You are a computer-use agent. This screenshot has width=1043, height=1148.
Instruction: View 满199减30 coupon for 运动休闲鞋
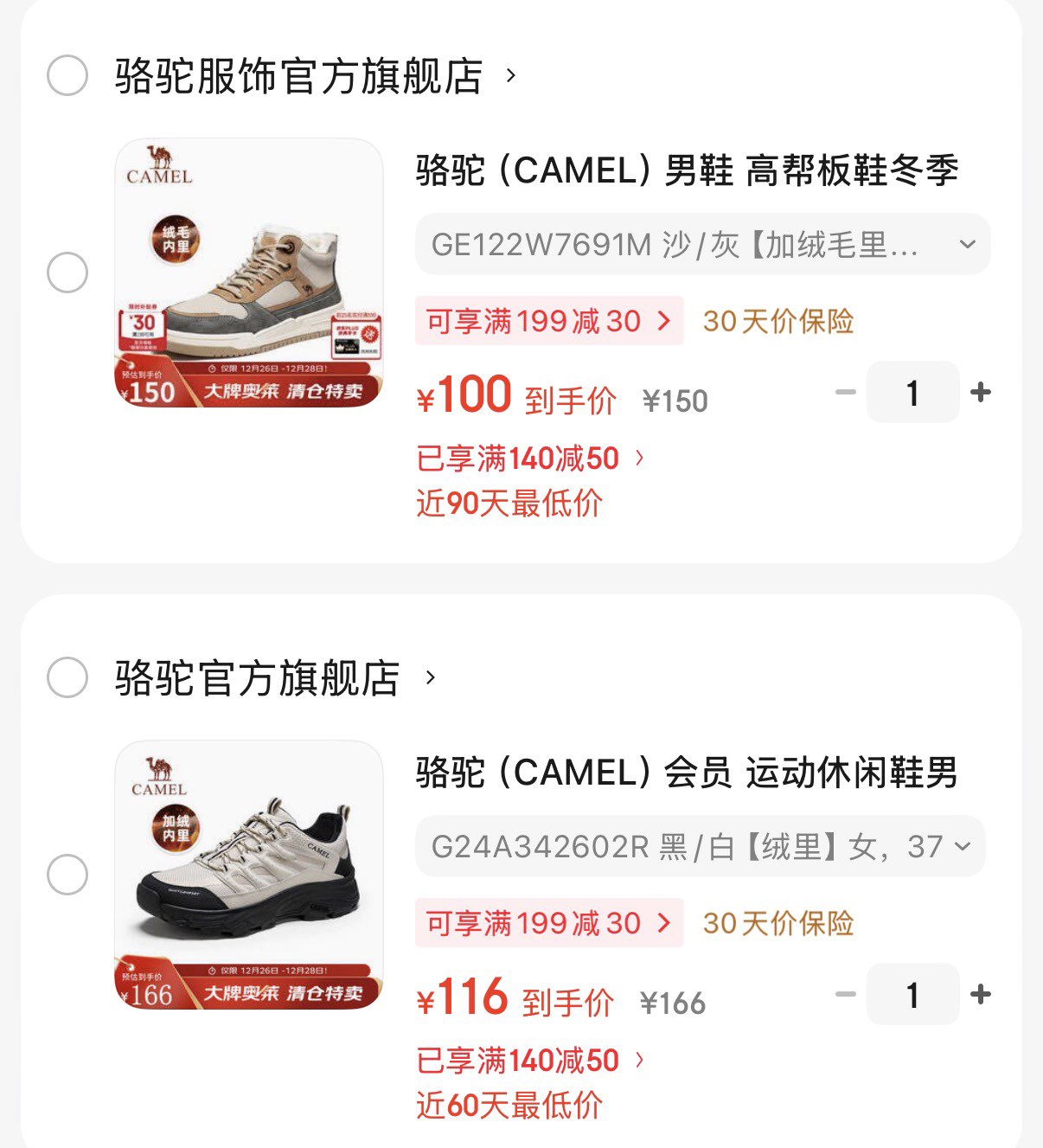(548, 923)
